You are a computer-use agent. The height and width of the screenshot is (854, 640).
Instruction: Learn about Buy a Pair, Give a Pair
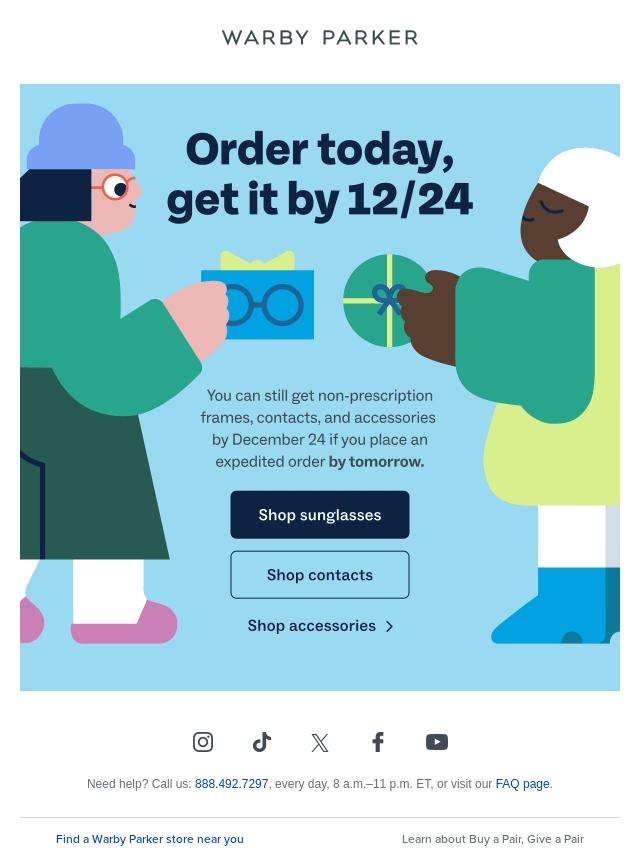(x=493, y=839)
